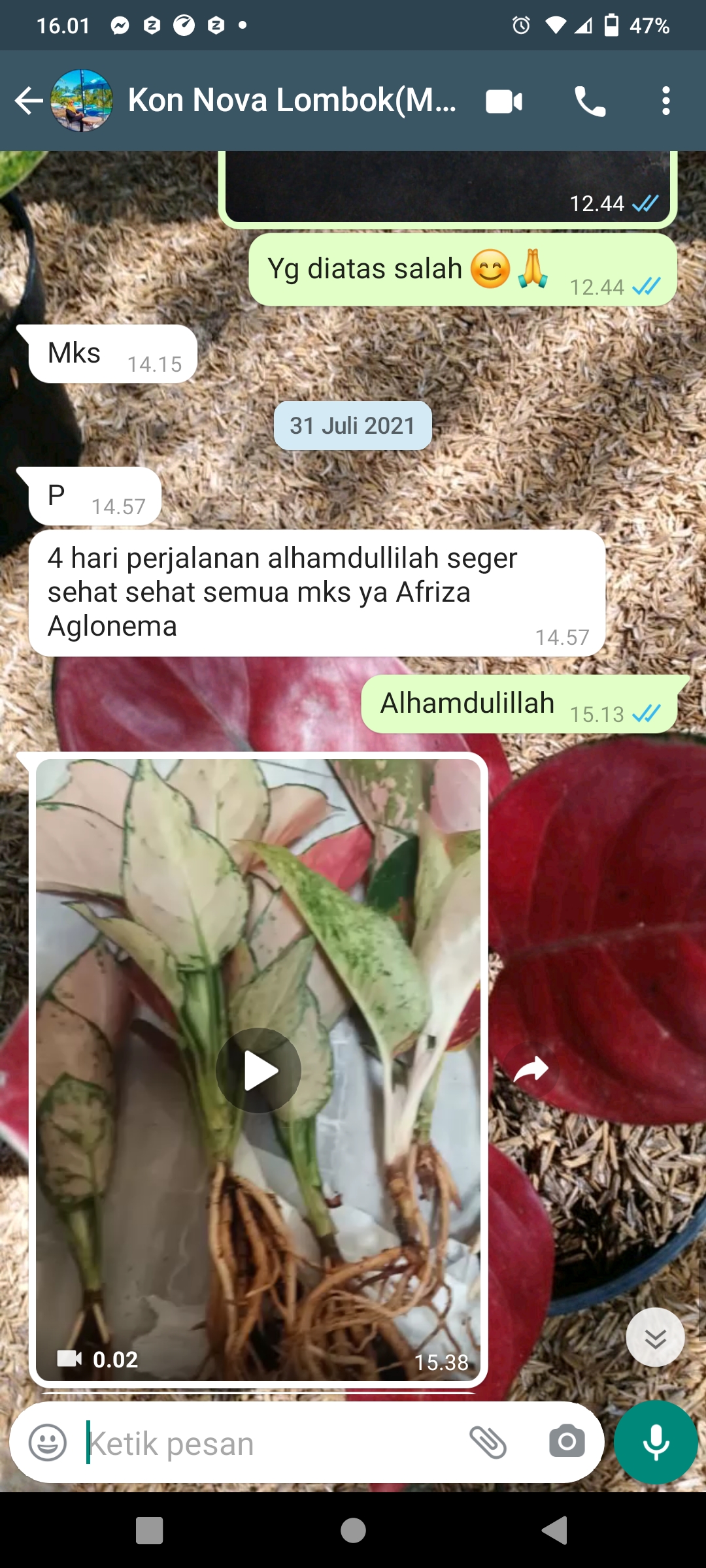Open the chat overflow menu
Screen dimensions: 706x1568
(665, 101)
